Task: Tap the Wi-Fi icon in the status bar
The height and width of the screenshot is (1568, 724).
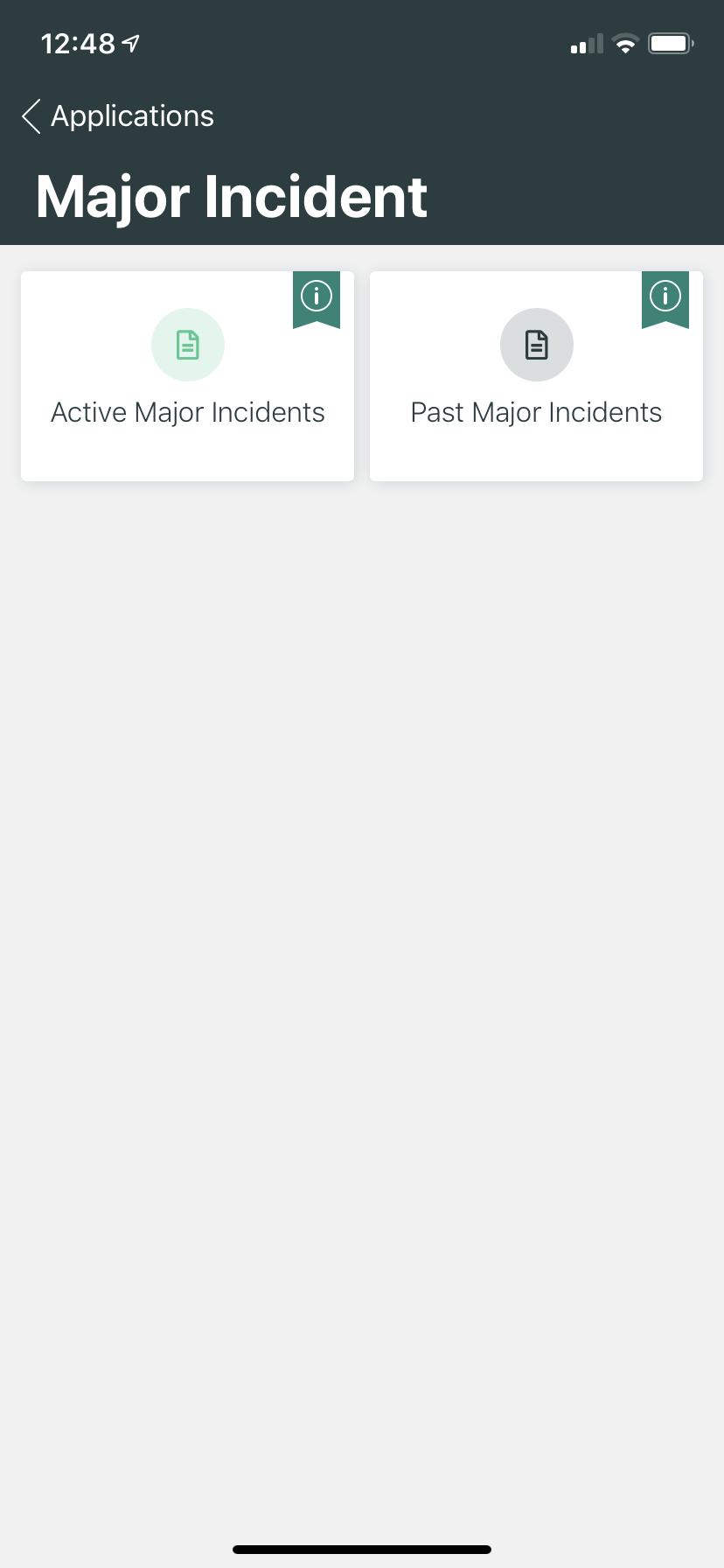Action: point(624,43)
